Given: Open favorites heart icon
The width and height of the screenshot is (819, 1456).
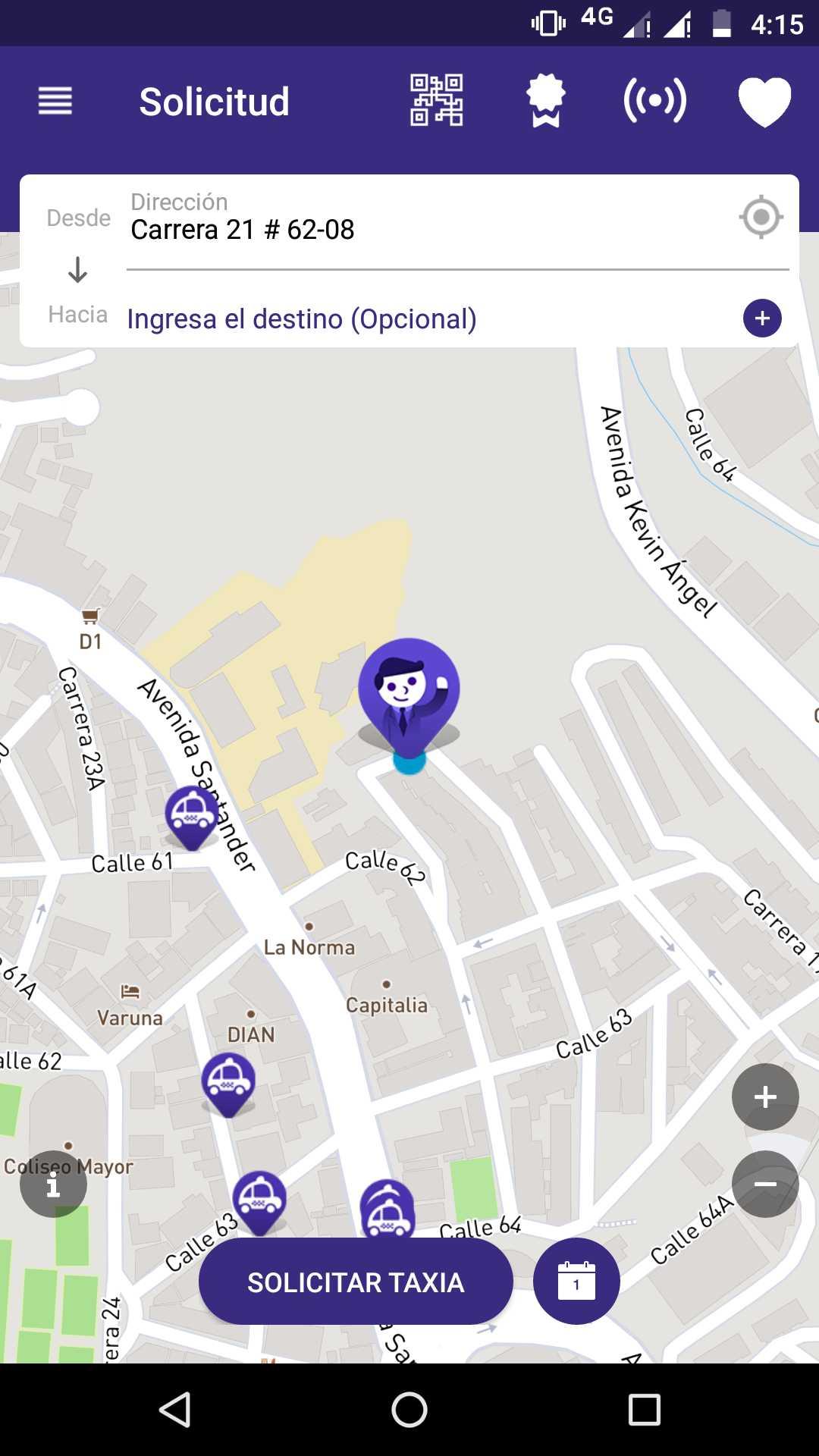Looking at the screenshot, I should point(764,102).
